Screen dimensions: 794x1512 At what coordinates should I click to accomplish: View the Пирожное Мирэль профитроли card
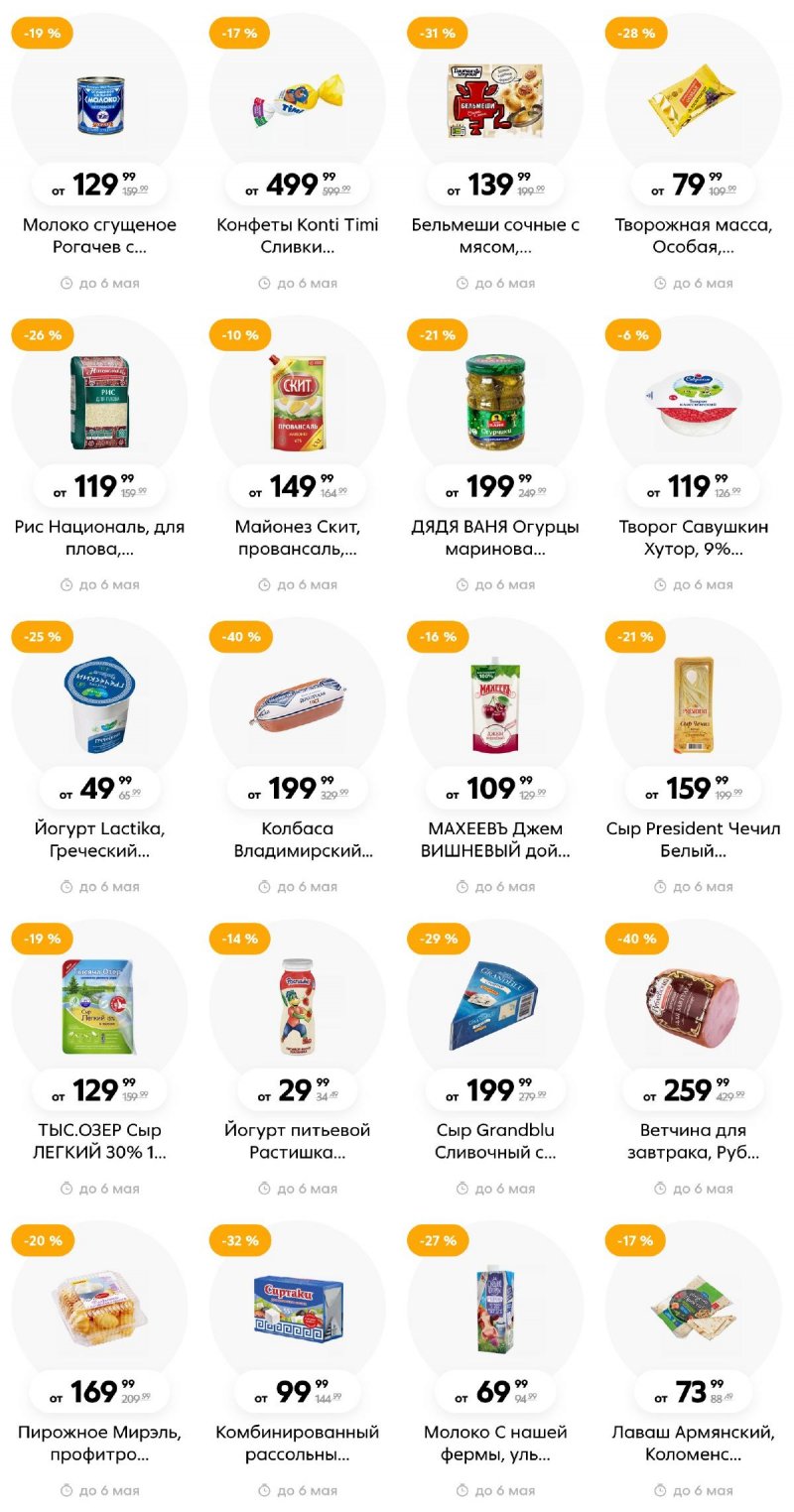point(99,1310)
